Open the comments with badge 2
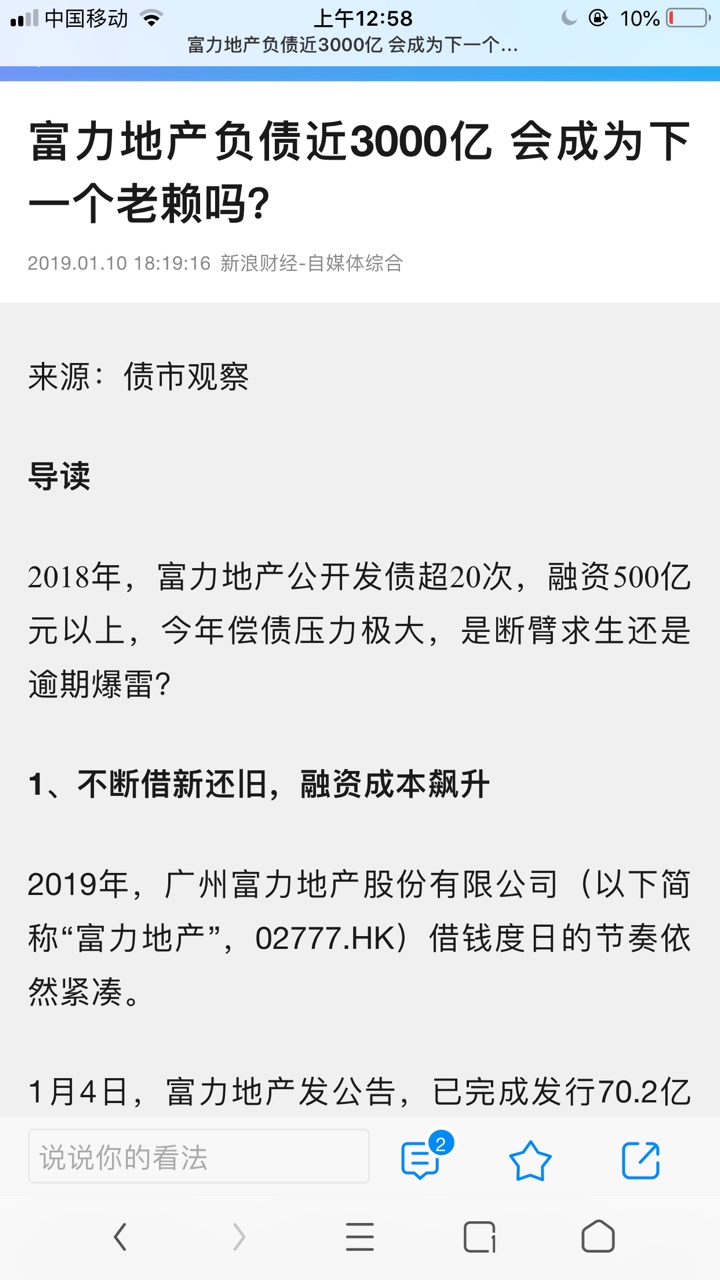Image resolution: width=720 pixels, height=1280 pixels. (422, 1160)
